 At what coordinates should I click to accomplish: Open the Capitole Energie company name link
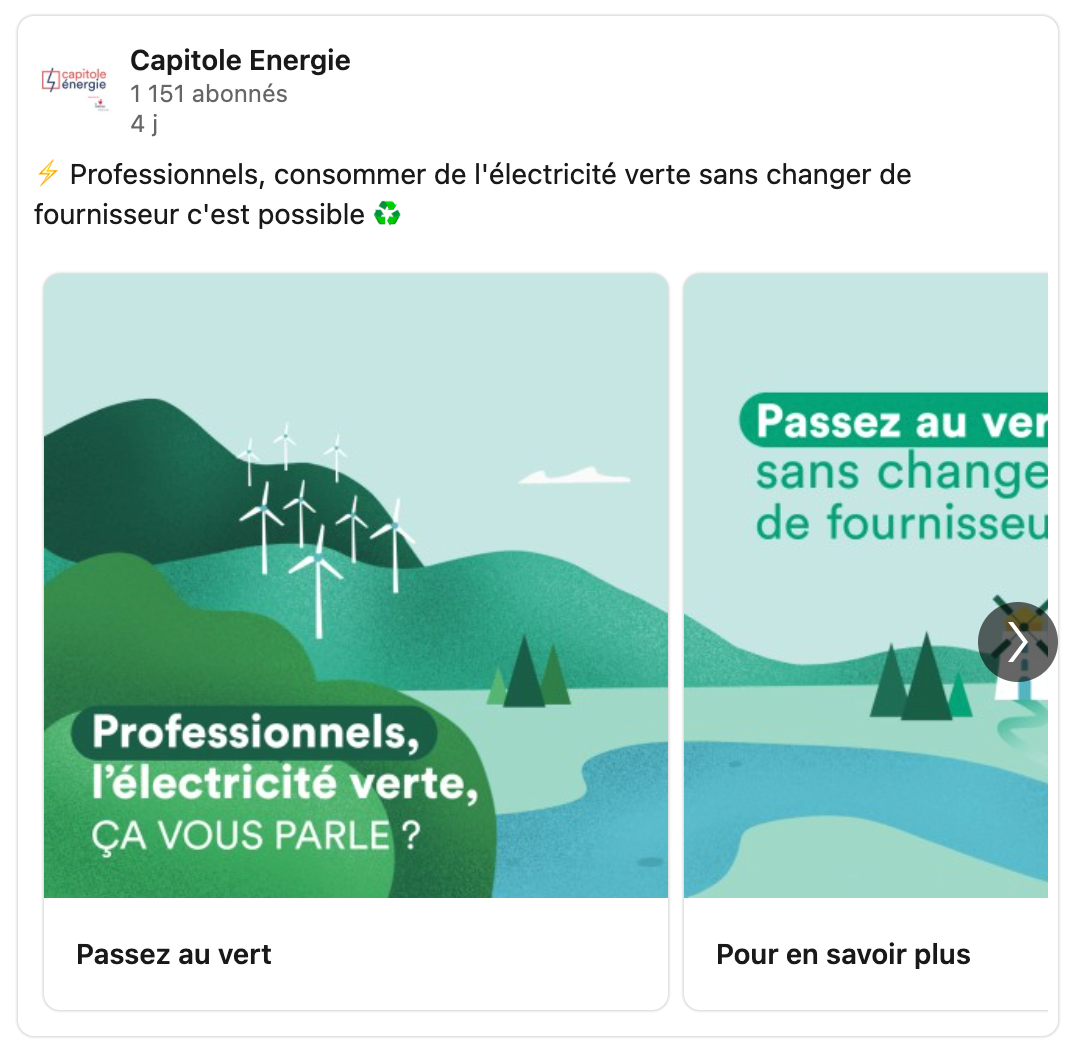(x=240, y=61)
